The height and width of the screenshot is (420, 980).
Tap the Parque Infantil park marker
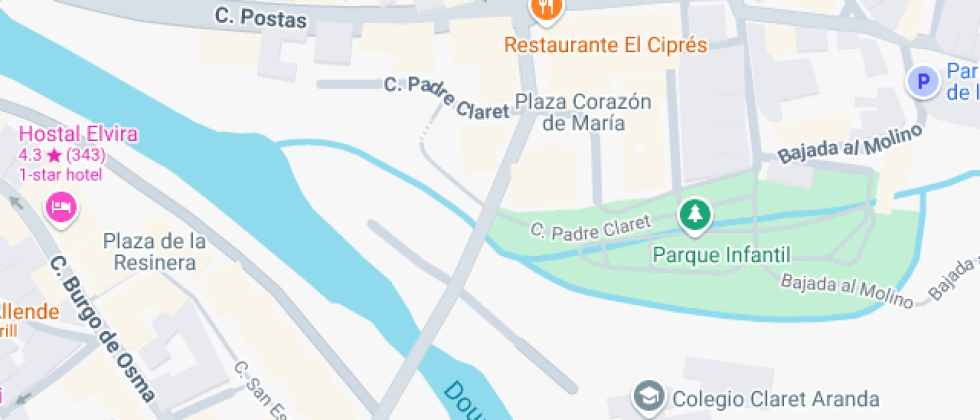694,213
